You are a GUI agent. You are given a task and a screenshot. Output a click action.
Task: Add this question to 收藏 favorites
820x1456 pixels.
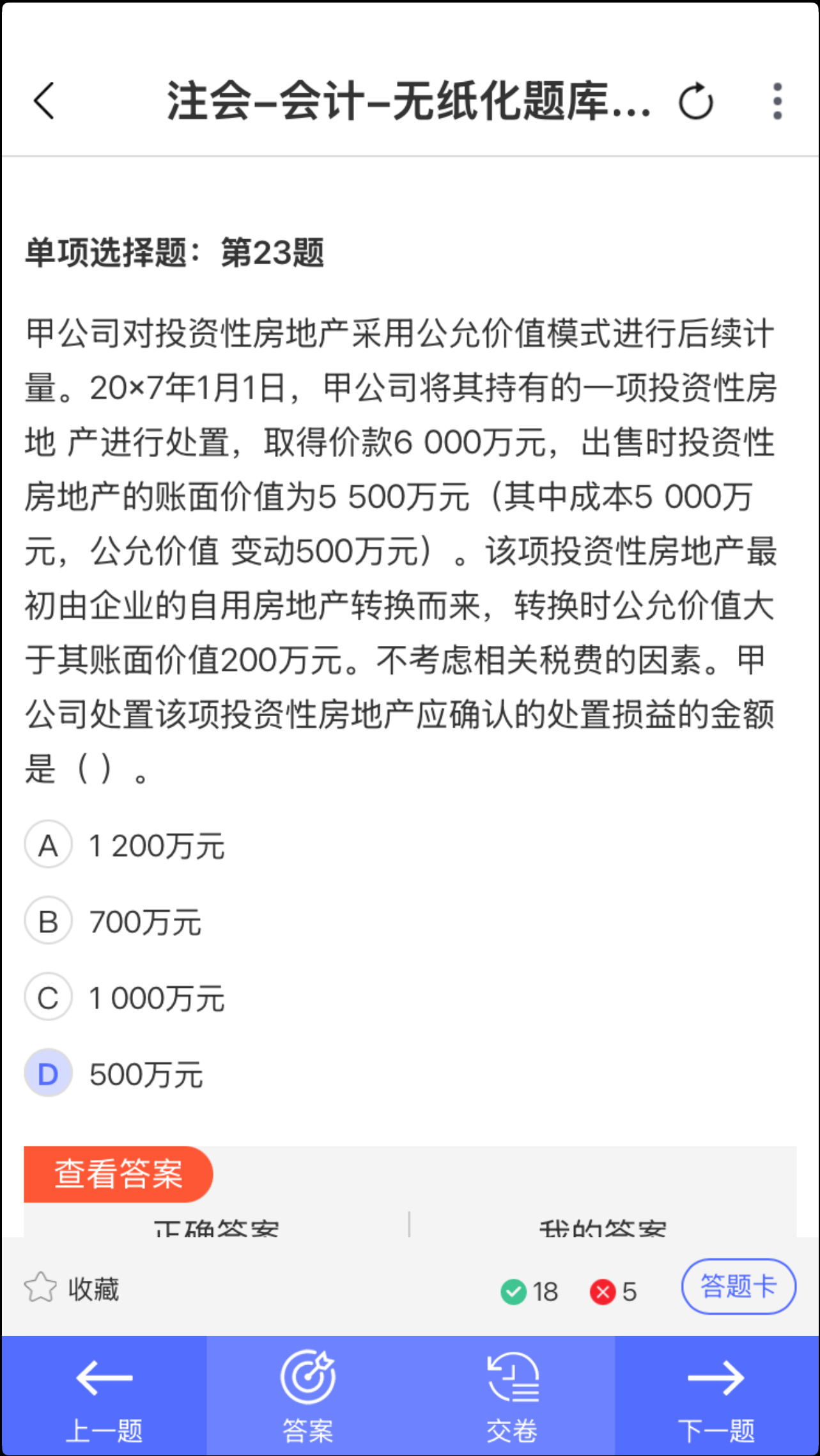[72, 1289]
